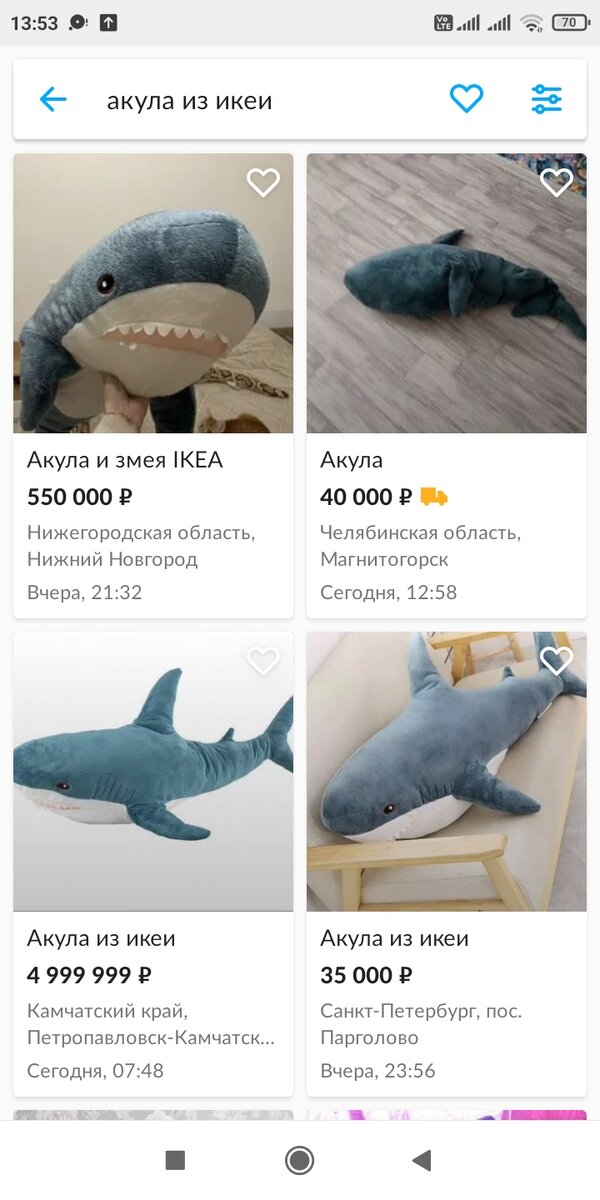Favorite the listing from Камчатский край
This screenshot has width=600, height=1200.
[x=263, y=661]
